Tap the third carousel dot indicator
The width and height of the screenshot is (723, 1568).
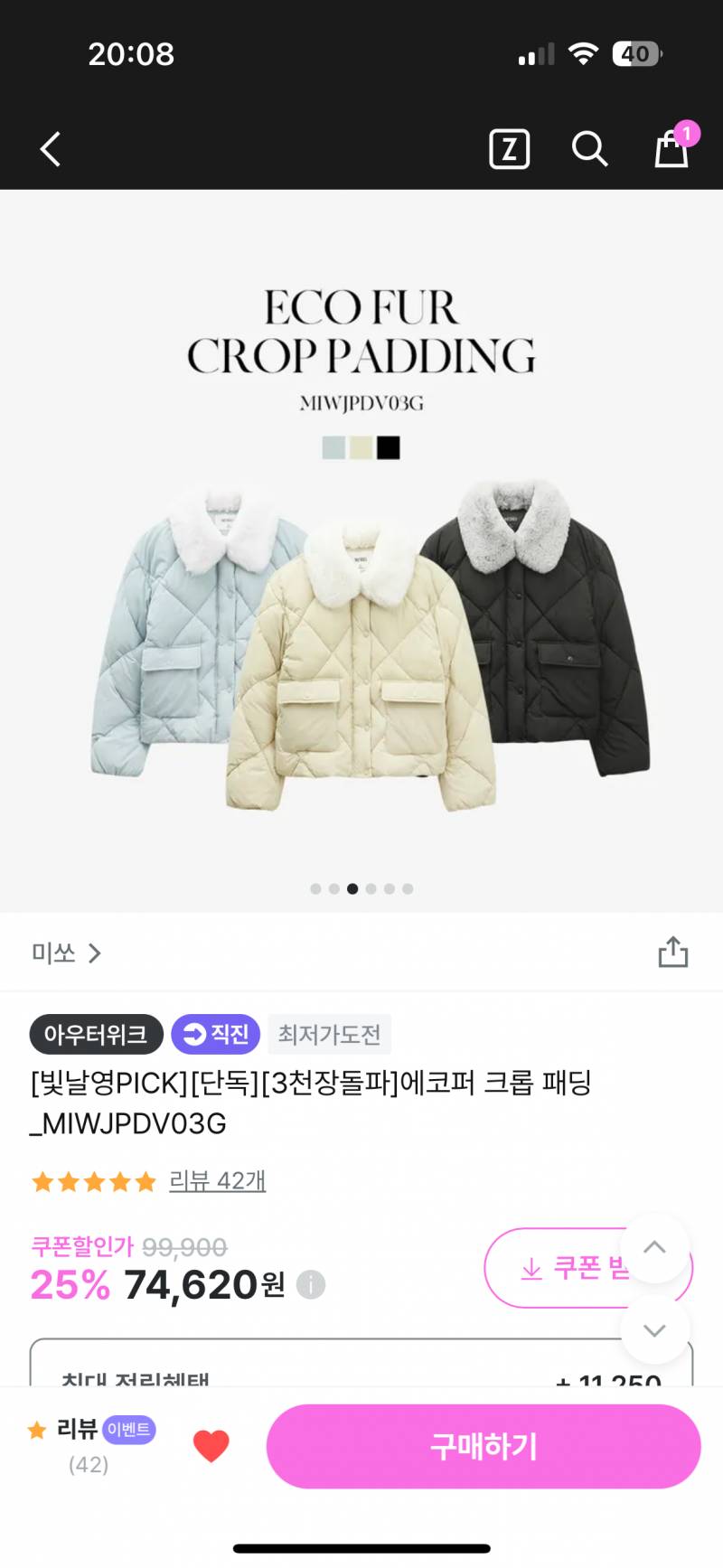pos(352,888)
